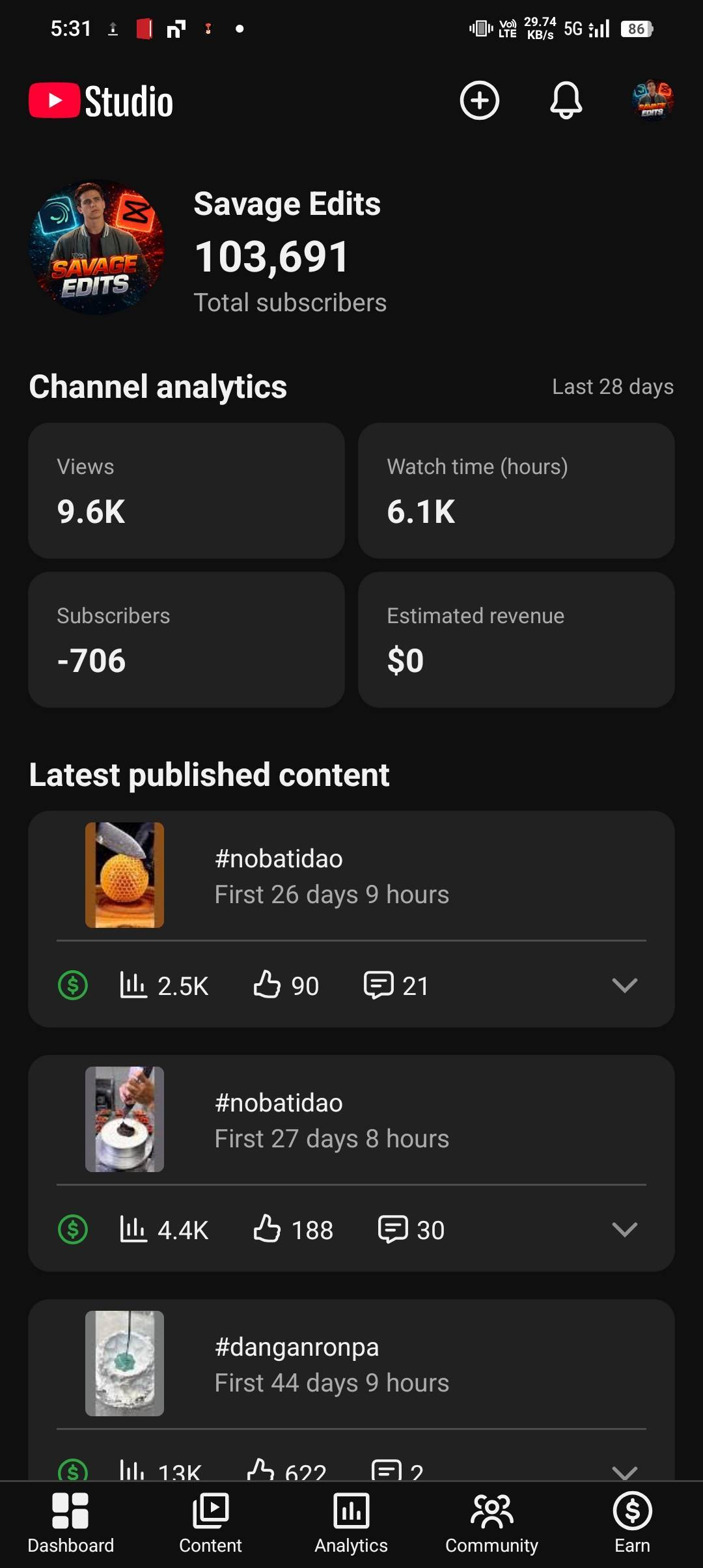This screenshot has width=703, height=1568.
Task: Open the Views analytics card
Action: (186, 490)
